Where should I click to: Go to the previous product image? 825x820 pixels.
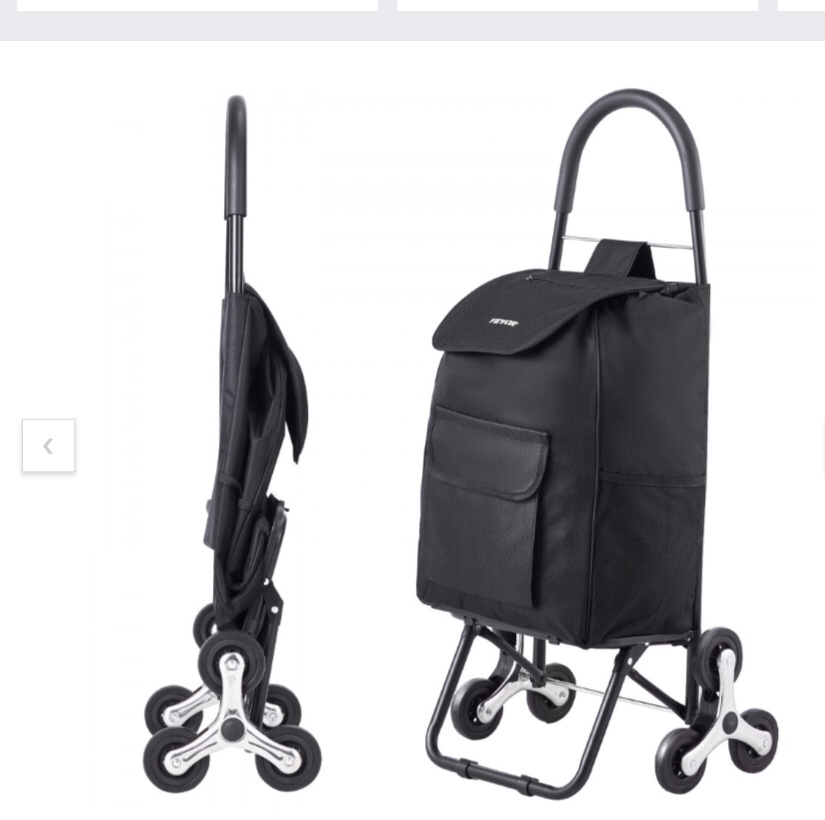pyautogui.click(x=48, y=446)
